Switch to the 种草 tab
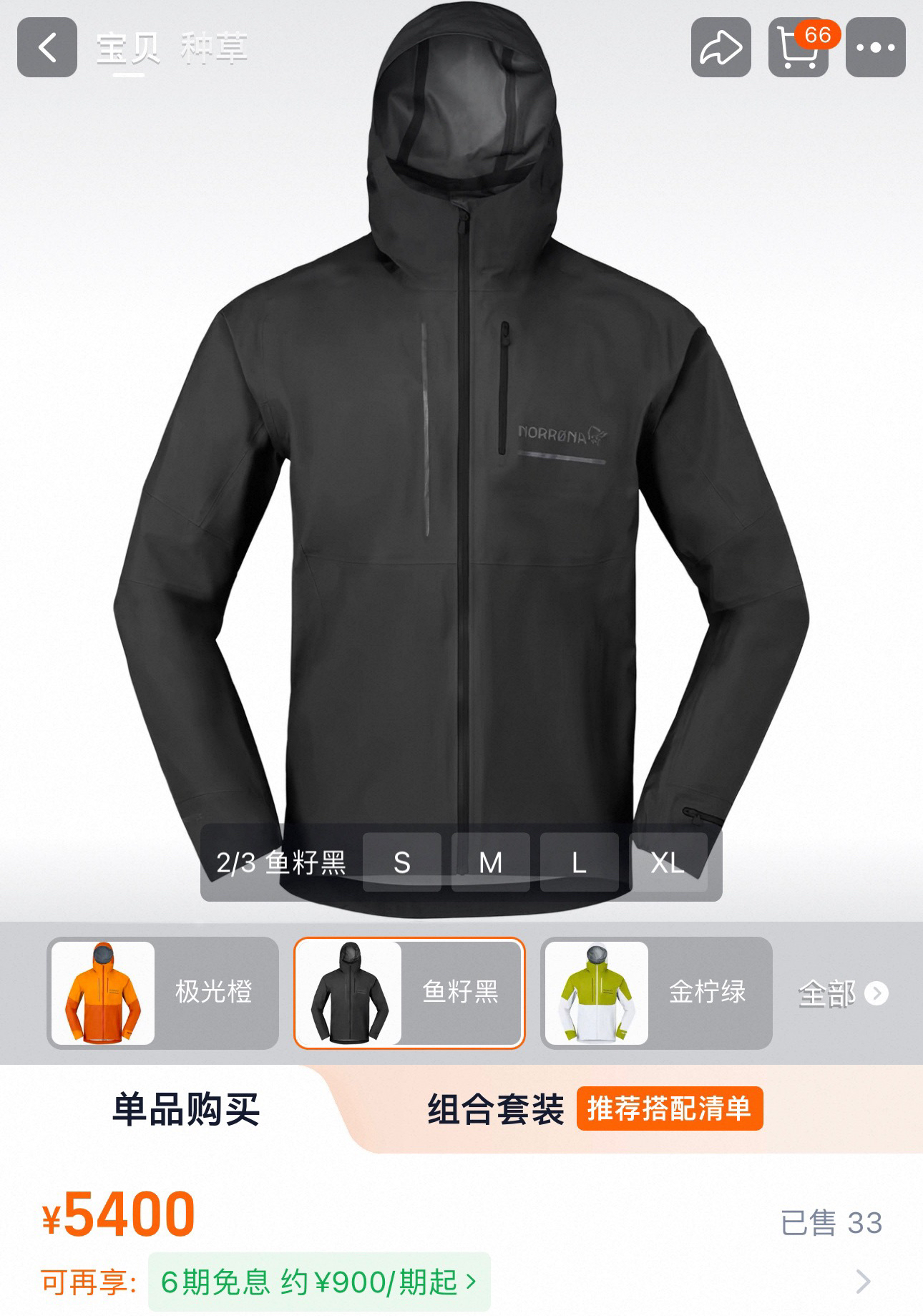This screenshot has width=923, height=1316. [214, 48]
